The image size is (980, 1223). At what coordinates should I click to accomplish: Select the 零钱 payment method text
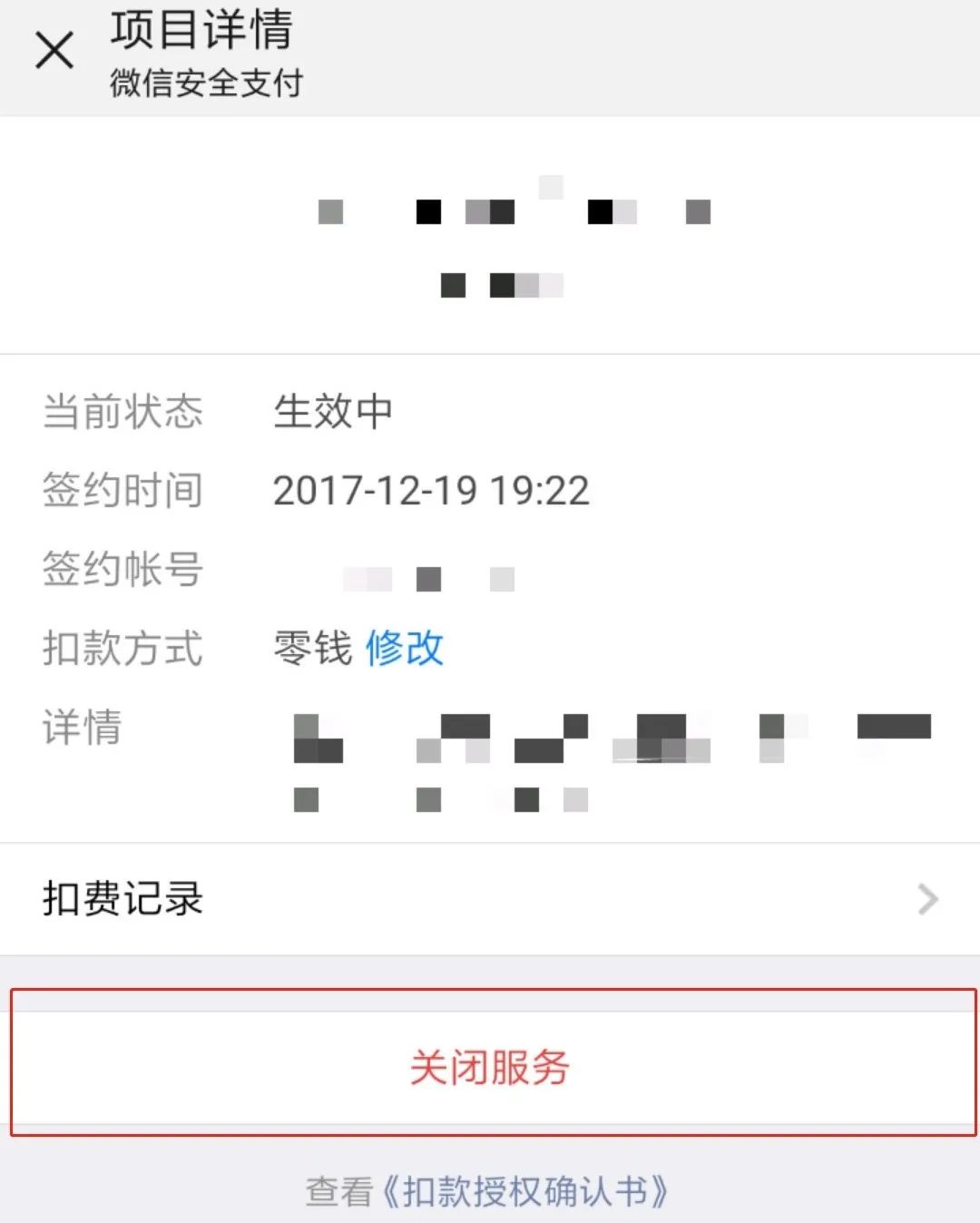pyautogui.click(x=312, y=649)
